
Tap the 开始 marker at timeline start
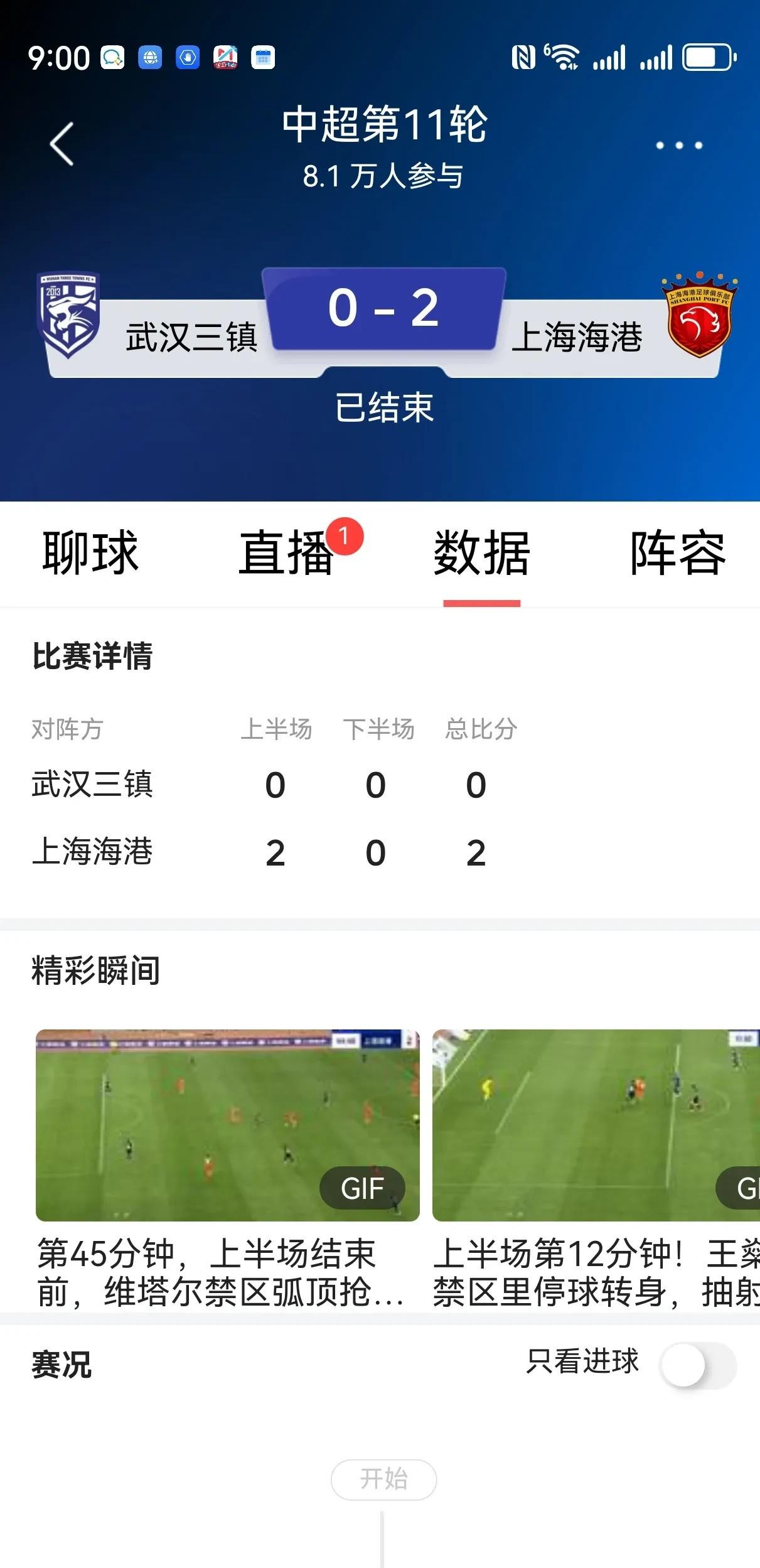coord(383,1479)
